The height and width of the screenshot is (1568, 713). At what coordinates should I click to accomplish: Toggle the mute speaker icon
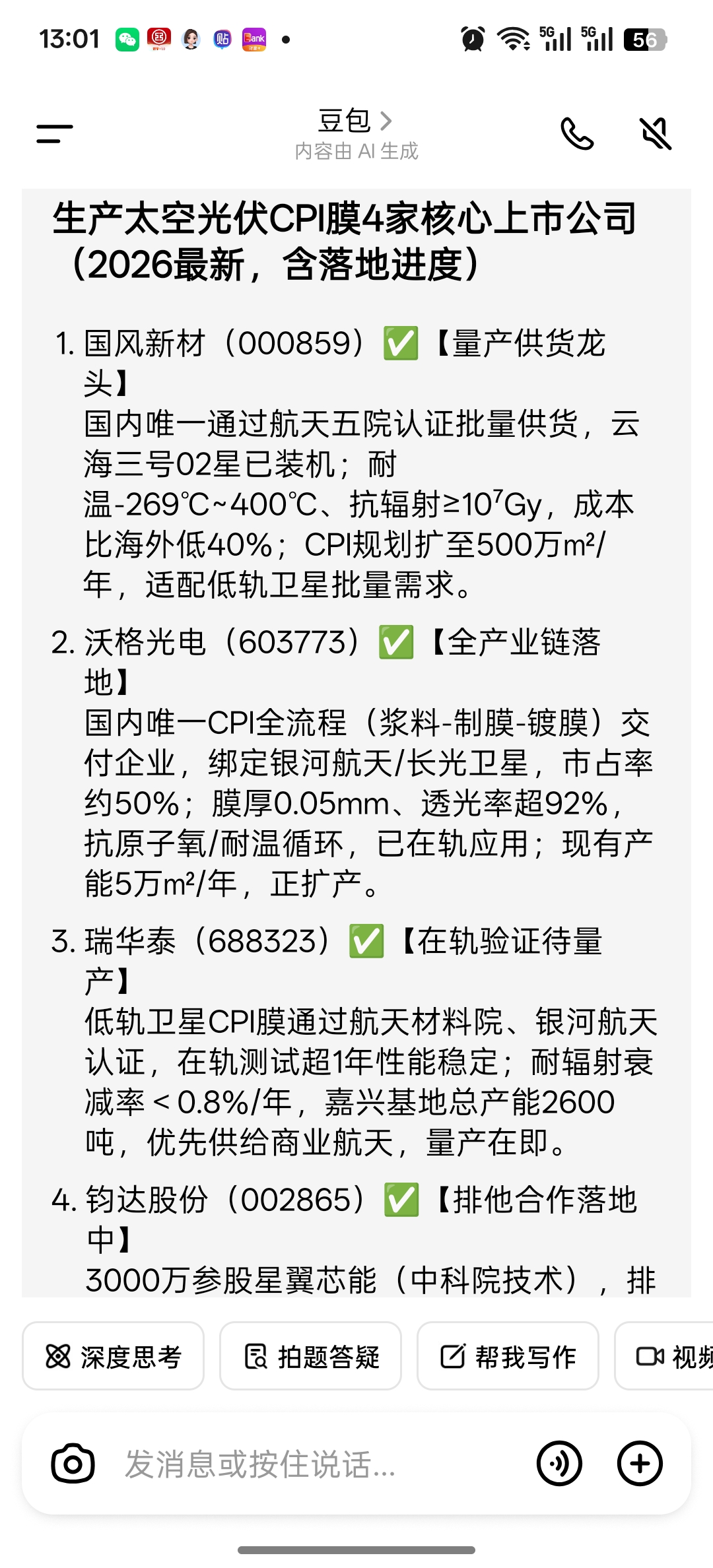[656, 134]
